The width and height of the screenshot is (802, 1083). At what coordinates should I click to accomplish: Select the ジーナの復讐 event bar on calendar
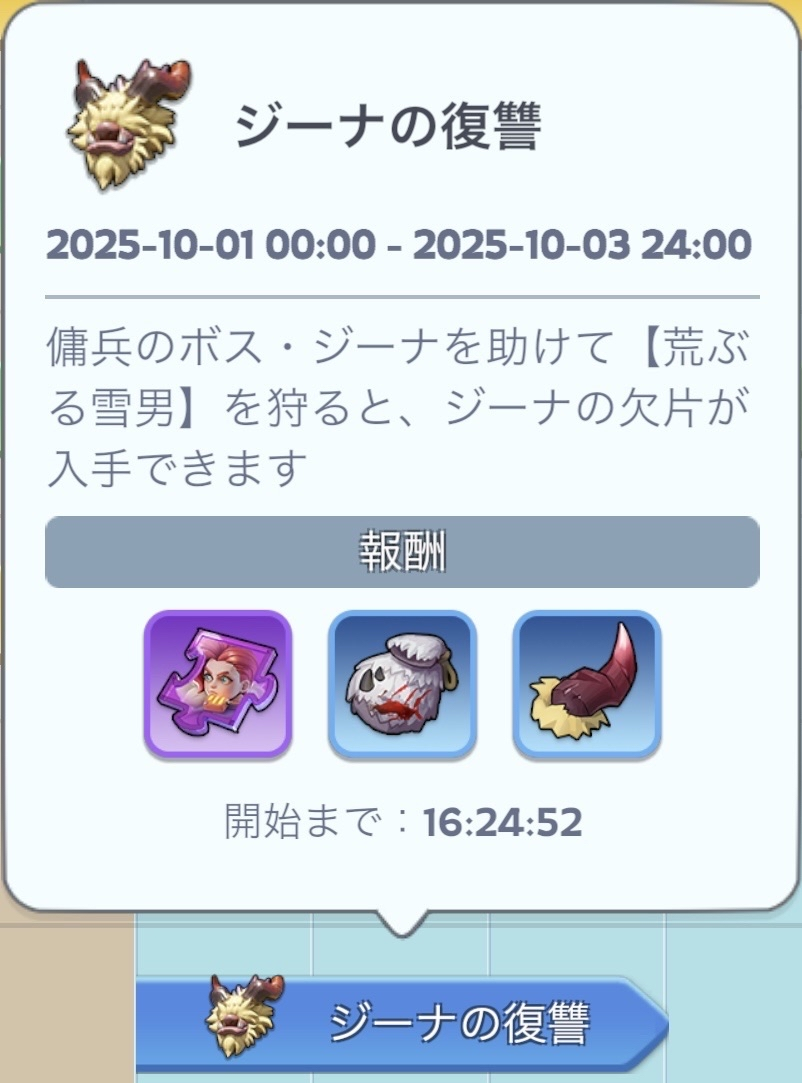[400, 1022]
